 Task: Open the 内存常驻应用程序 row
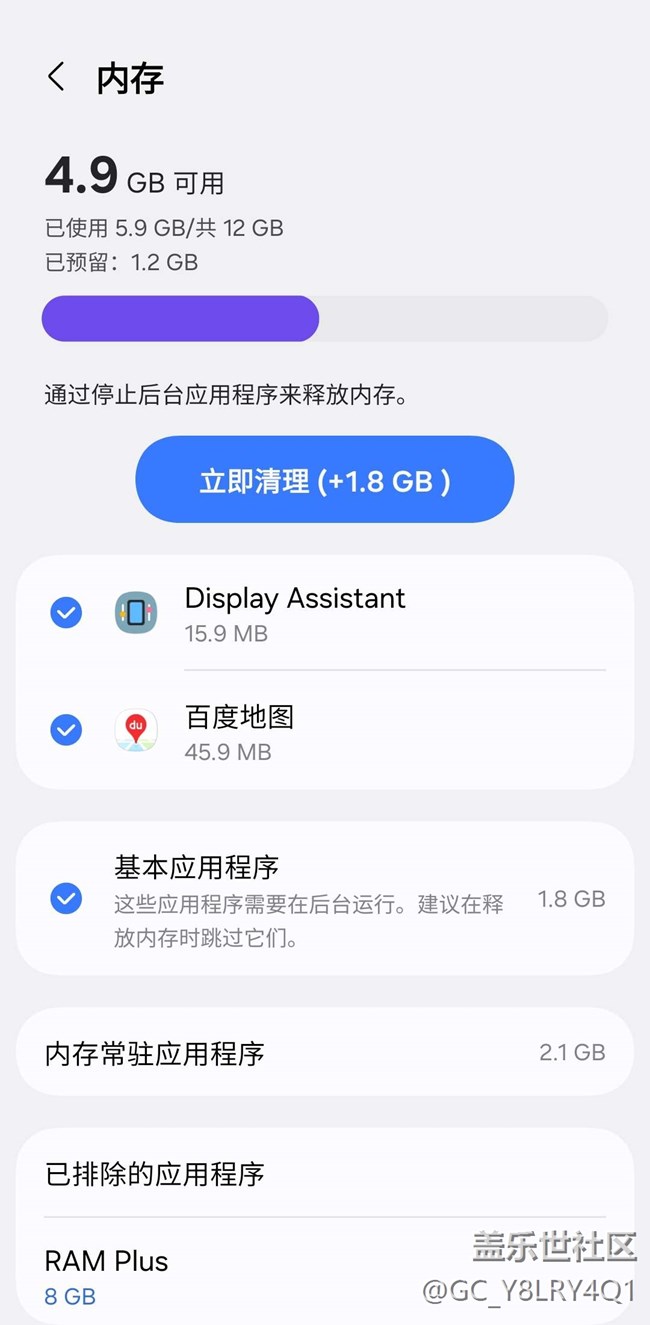point(325,1053)
